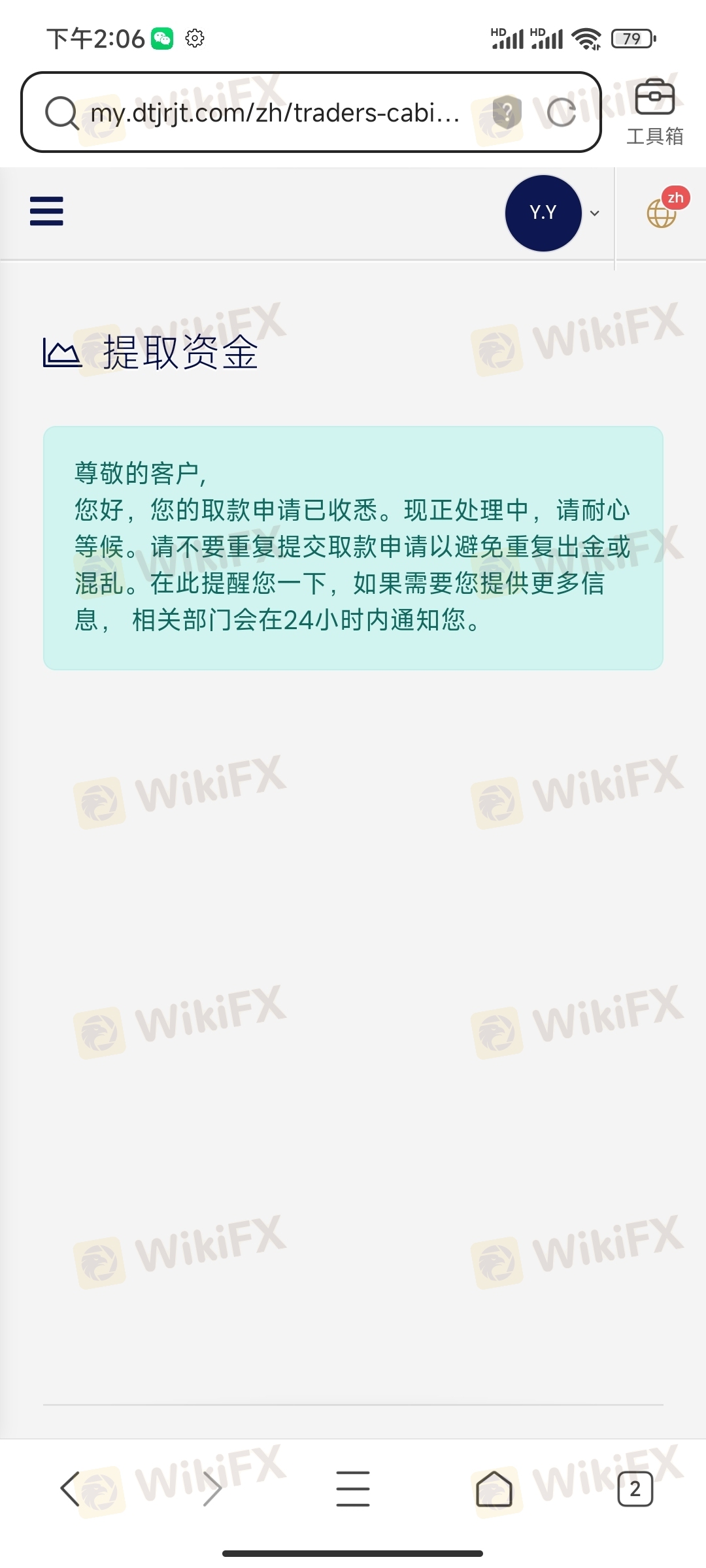This screenshot has height=1568, width=706.
Task: Go to the browser home page
Action: (x=494, y=1489)
